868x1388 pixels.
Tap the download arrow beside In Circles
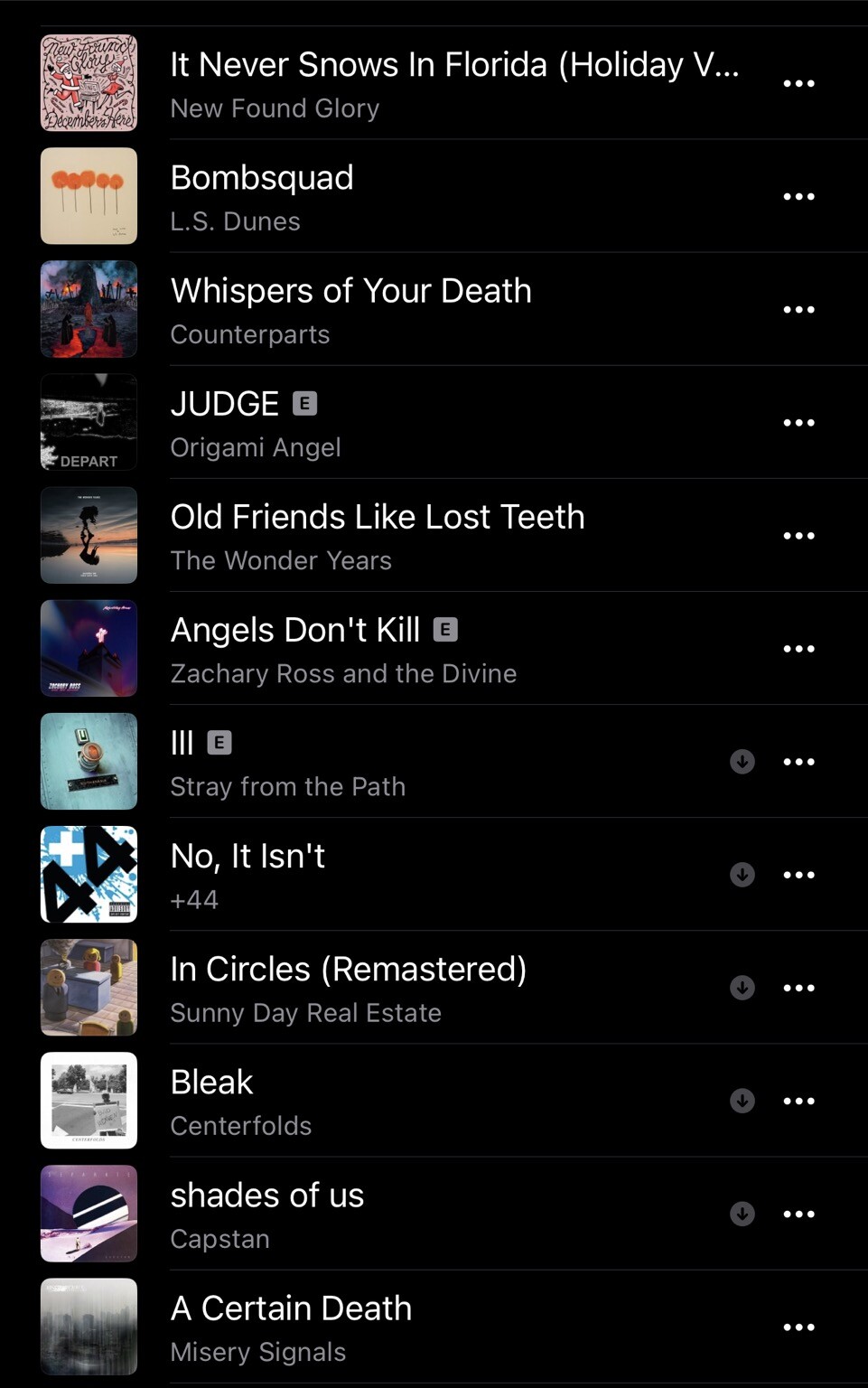[x=742, y=988]
